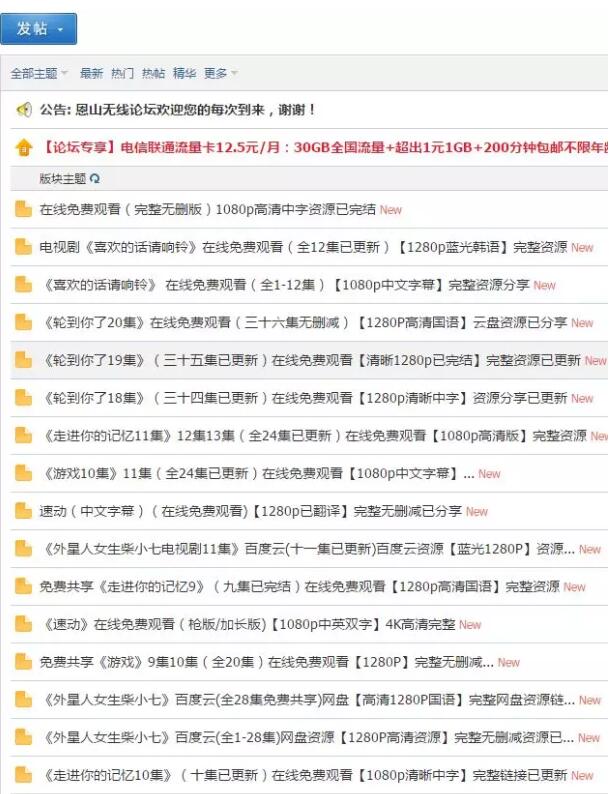The width and height of the screenshot is (615, 794).
Task: Open 《走进你的记忆10集》十集已更新 thread
Action: (x=300, y=775)
